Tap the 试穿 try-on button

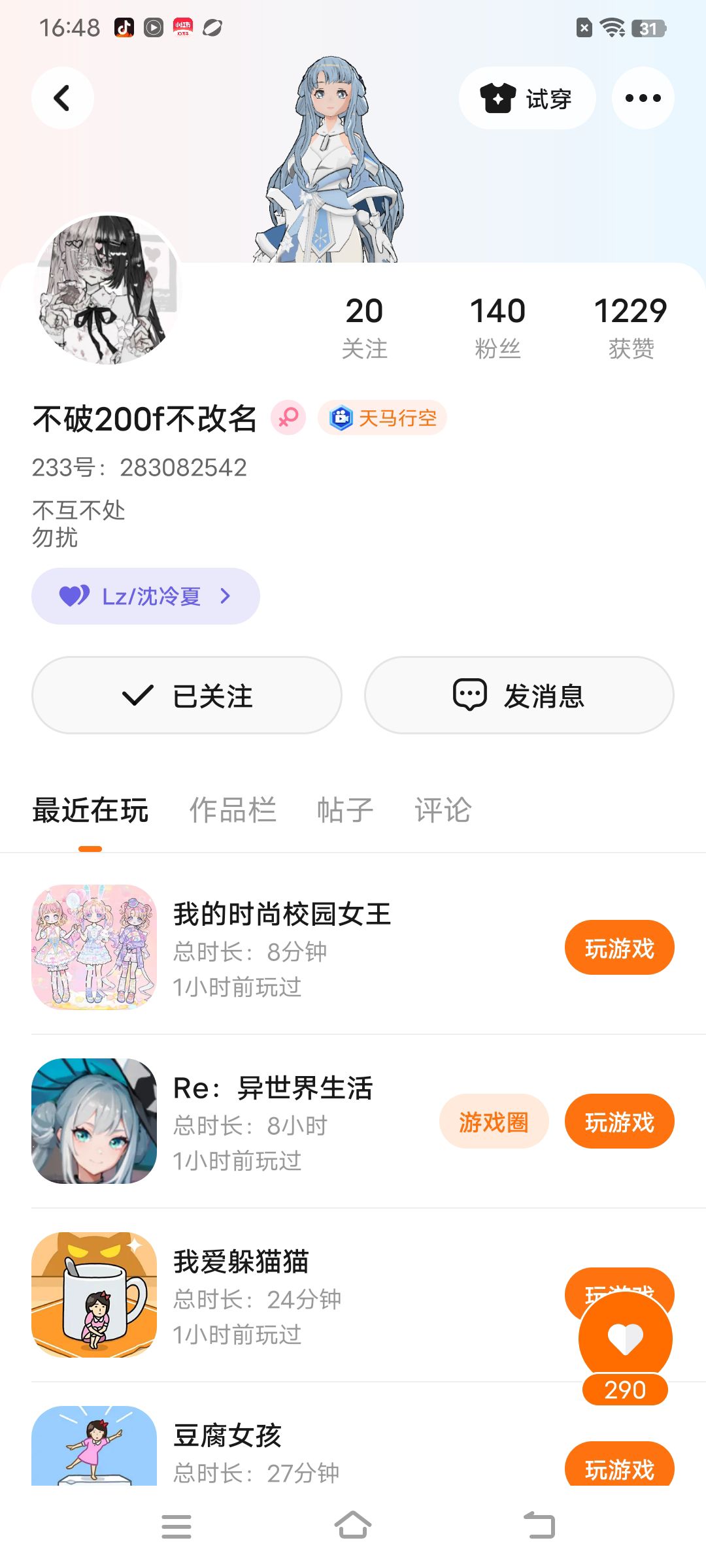527,98
